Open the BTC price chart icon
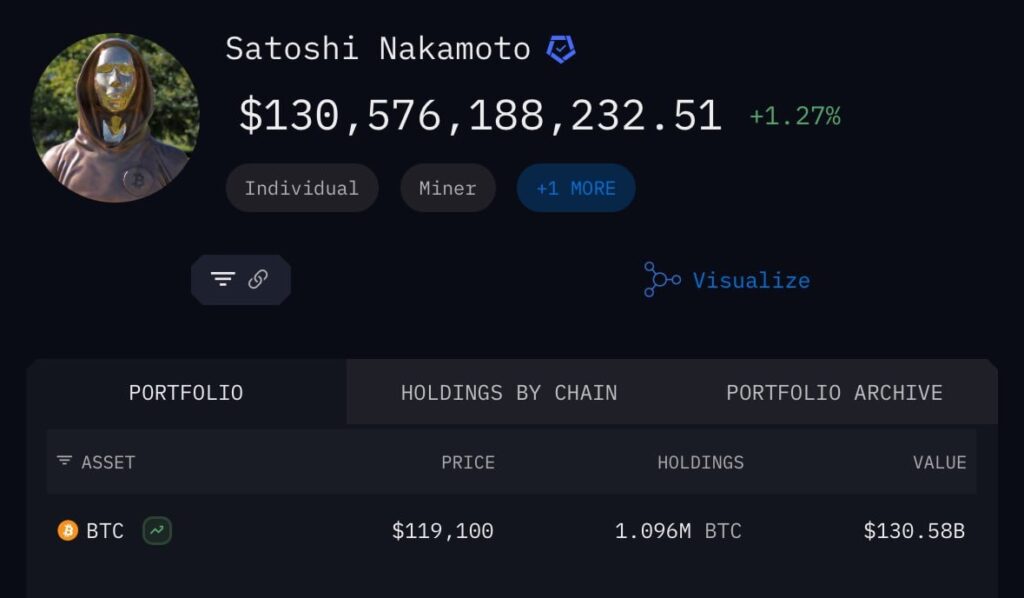This screenshot has width=1024, height=598. [157, 531]
